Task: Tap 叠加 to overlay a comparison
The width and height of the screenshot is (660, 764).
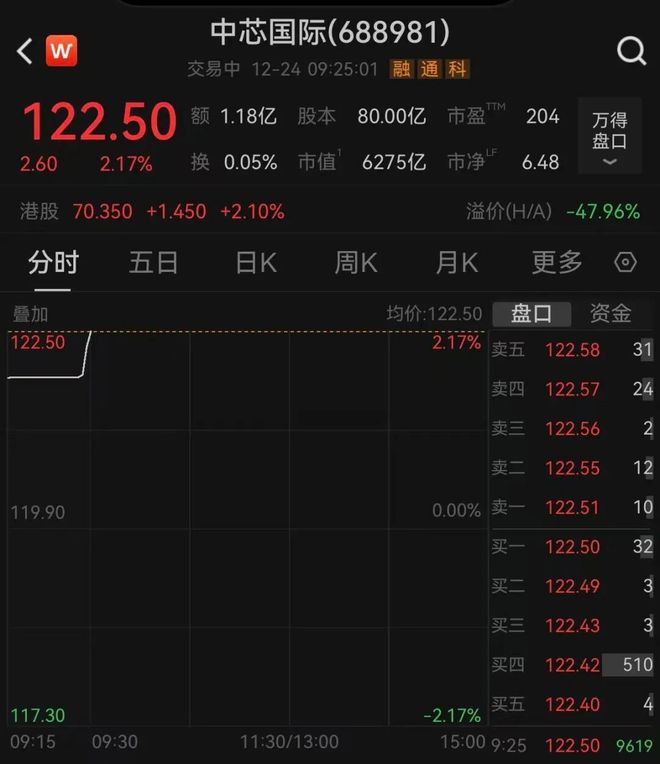Action: (30, 314)
